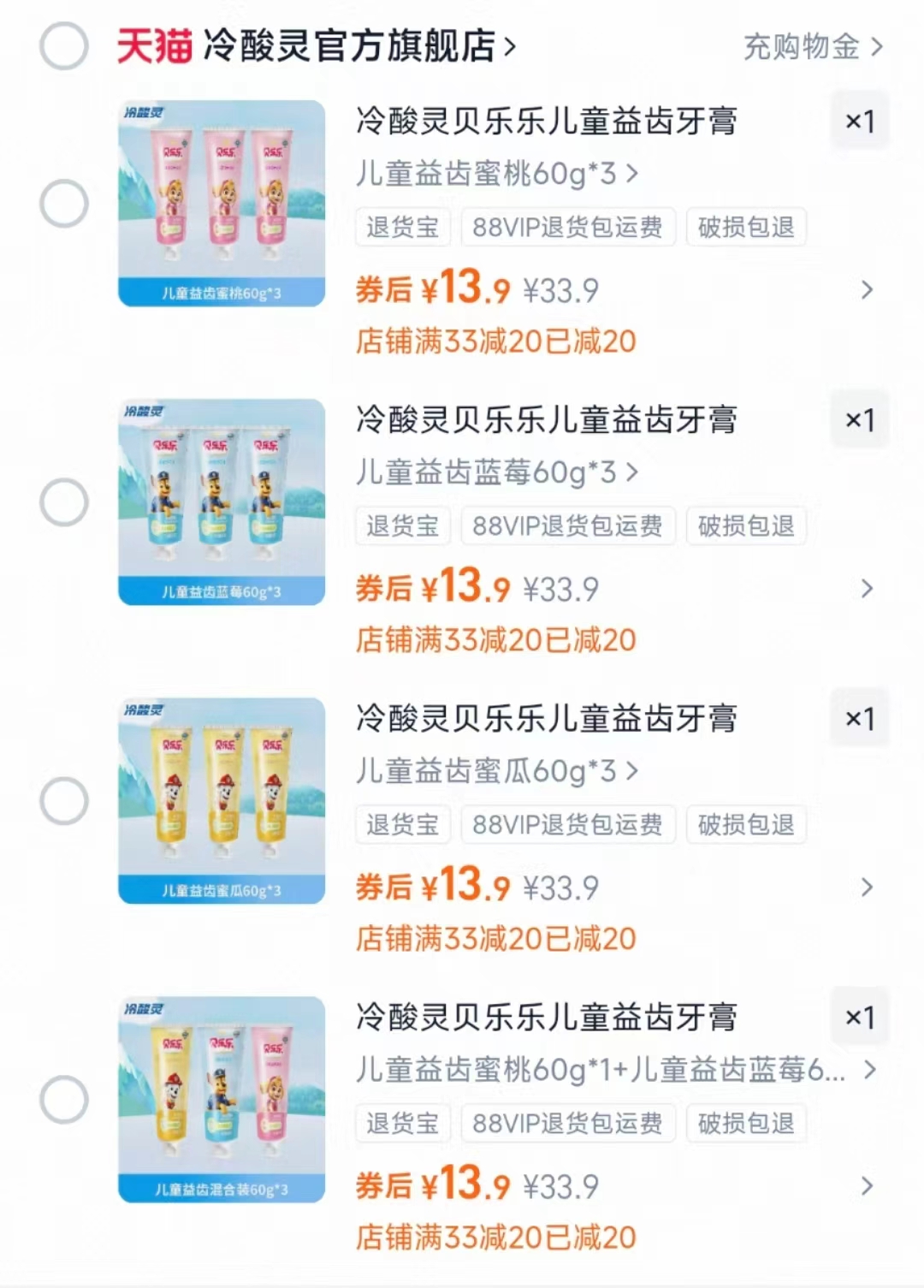Screen dimensions: 924x1288
Task: Open the 儿童益齿蜜瓜60g*3 melon toothpaste thumbnail
Action: (220, 801)
